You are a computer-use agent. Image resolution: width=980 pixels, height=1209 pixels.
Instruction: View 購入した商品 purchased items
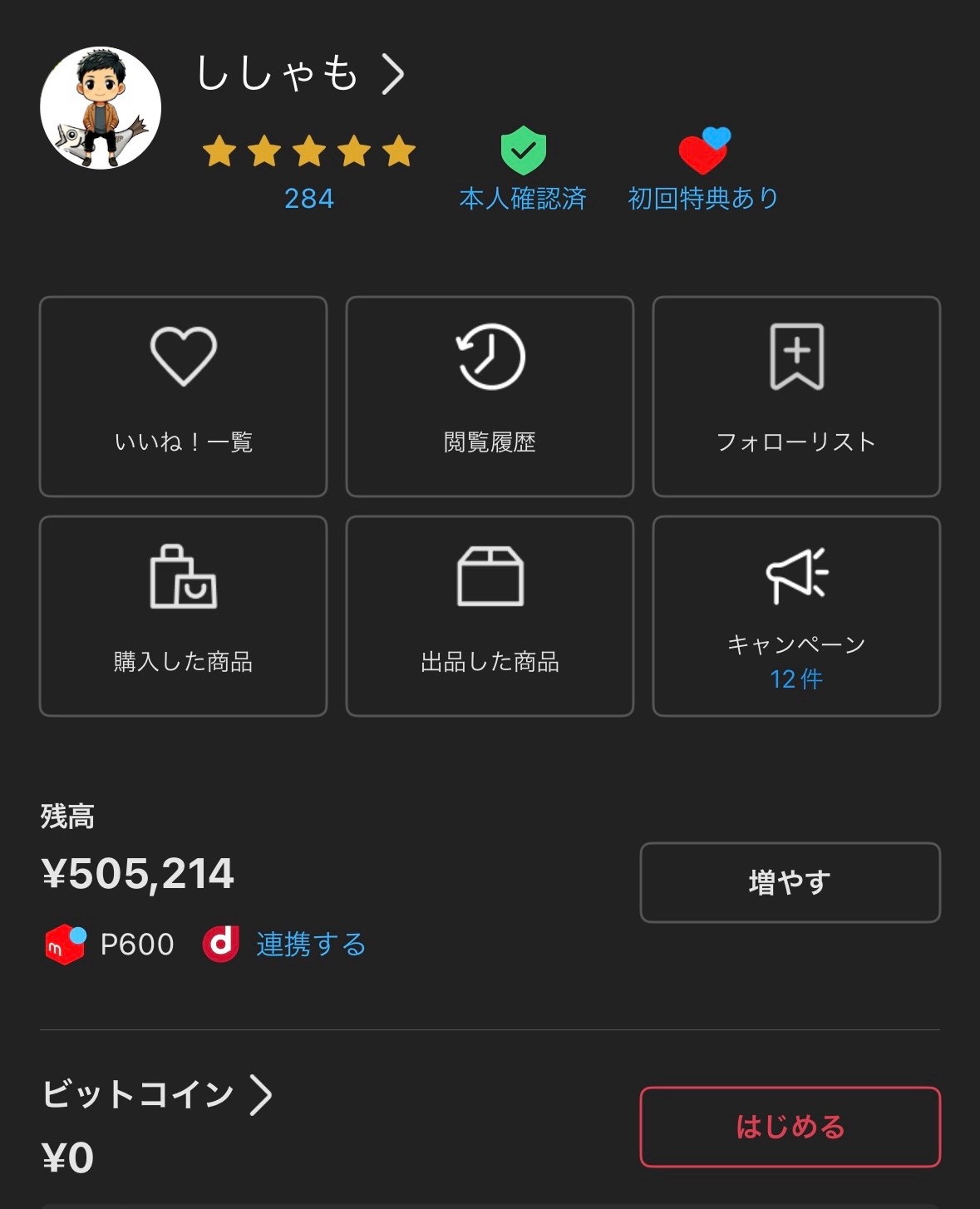click(x=183, y=616)
